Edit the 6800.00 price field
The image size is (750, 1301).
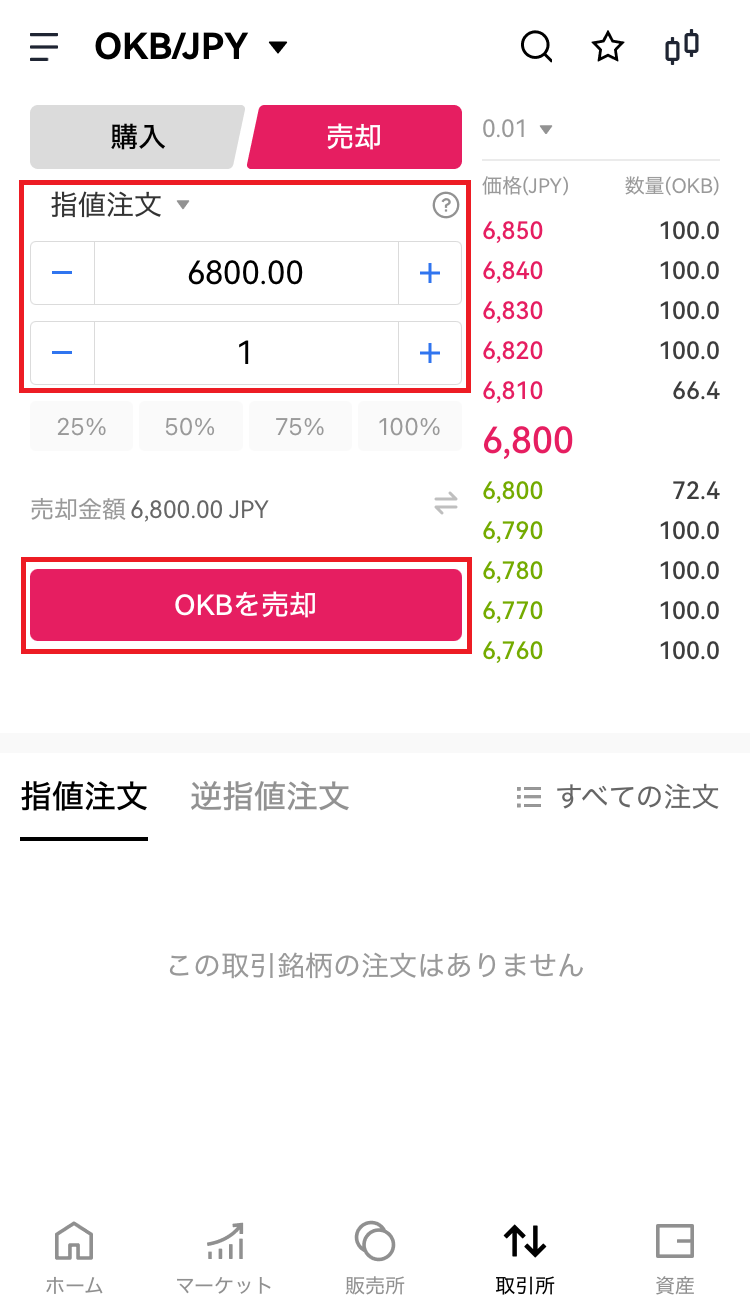point(246,273)
